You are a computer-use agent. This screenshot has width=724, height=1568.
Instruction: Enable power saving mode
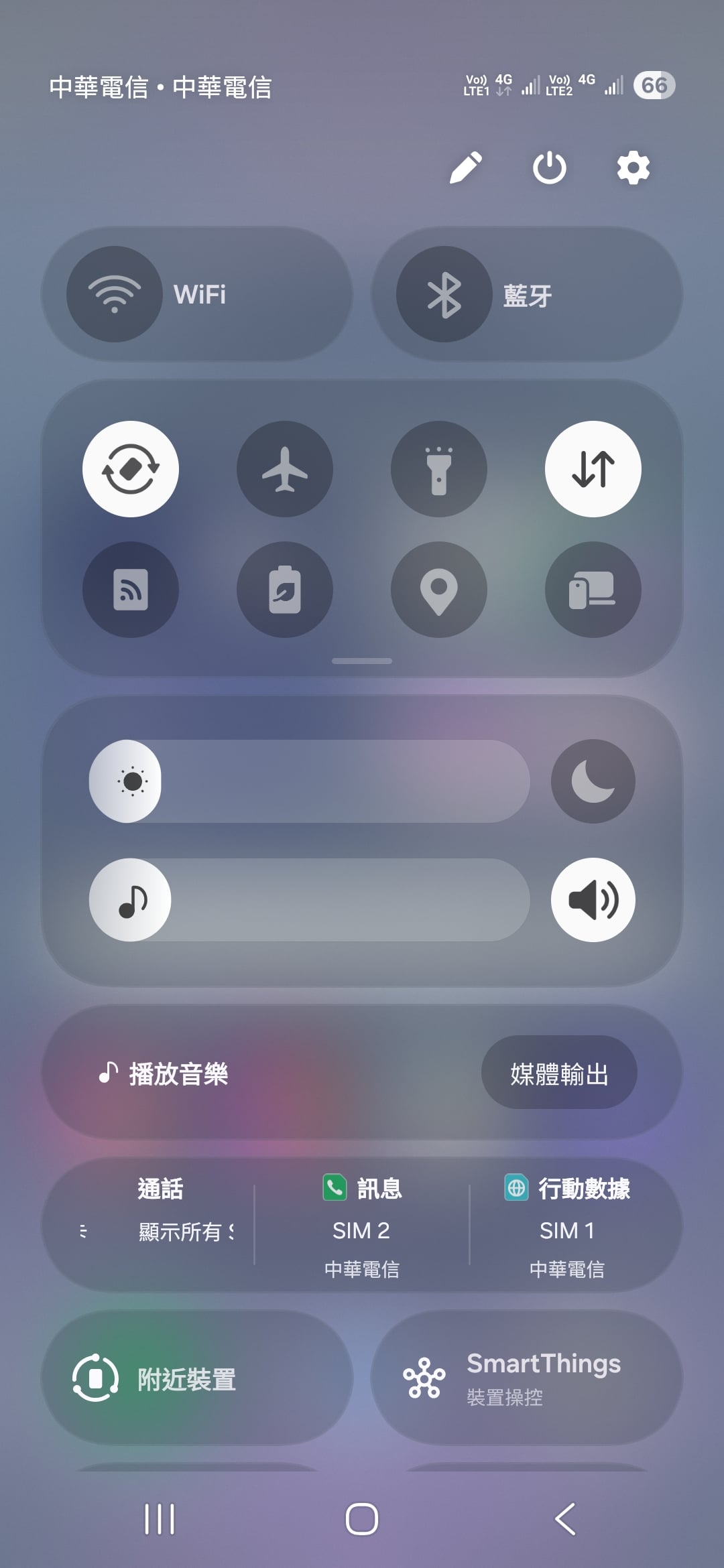click(285, 590)
